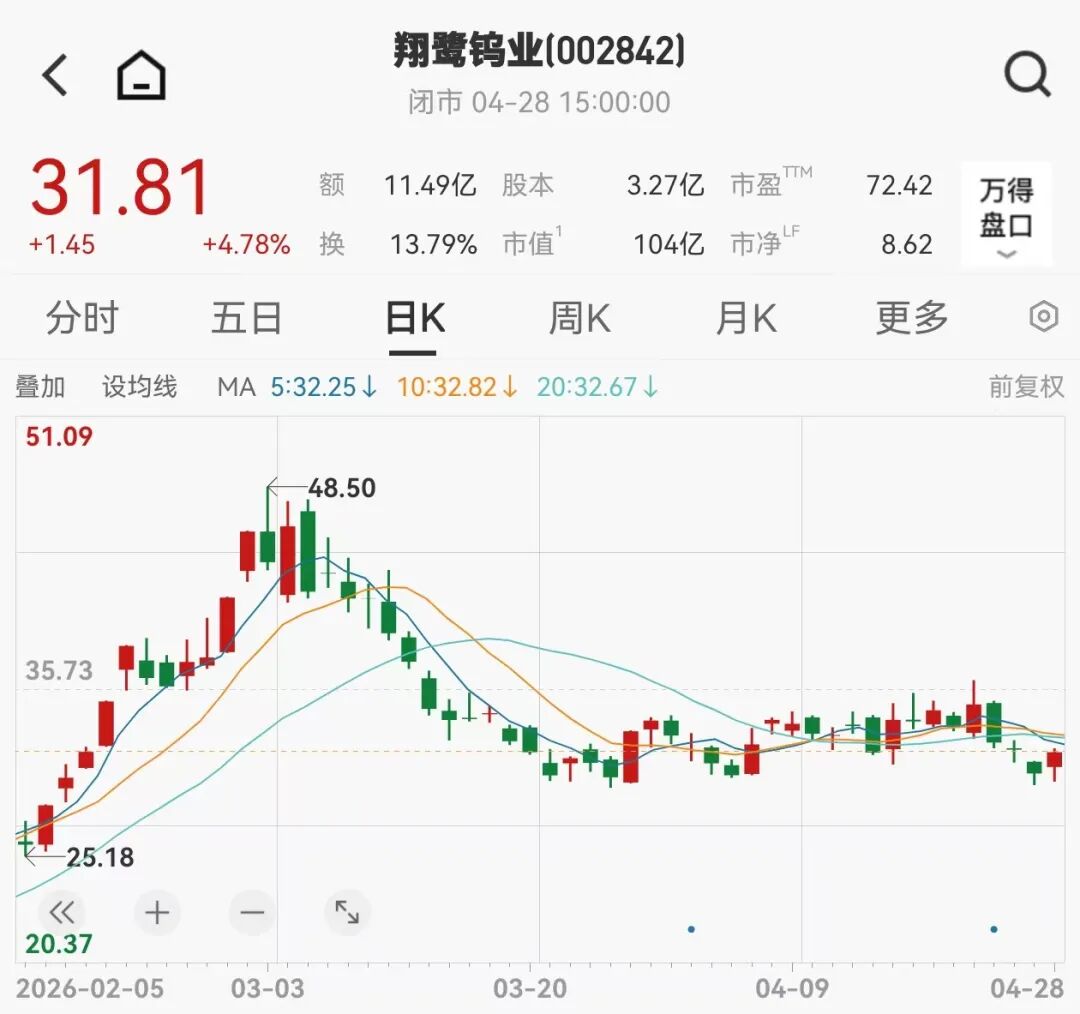Switch to the 月K chart
This screenshot has height=1014, width=1080.
coord(746,318)
